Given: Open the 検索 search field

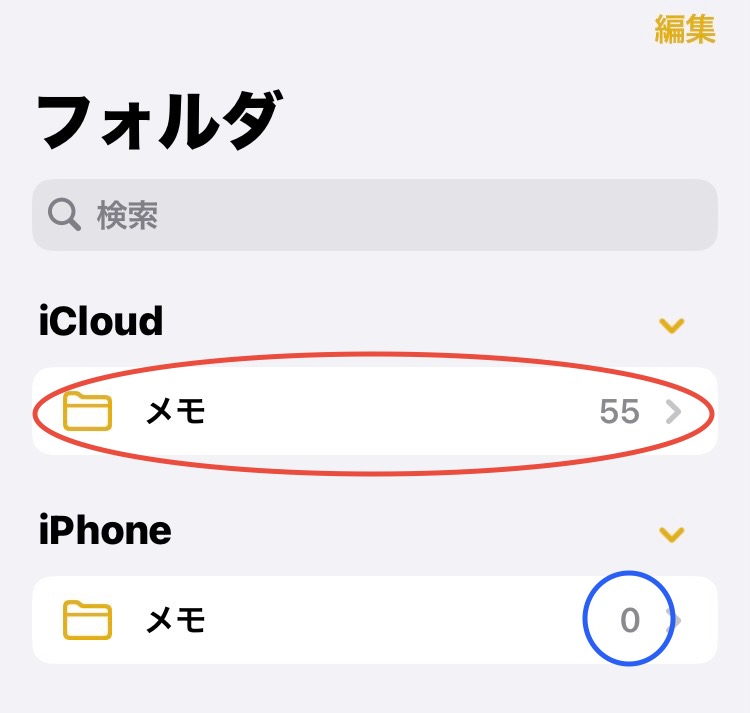Looking at the screenshot, I should (375, 215).
